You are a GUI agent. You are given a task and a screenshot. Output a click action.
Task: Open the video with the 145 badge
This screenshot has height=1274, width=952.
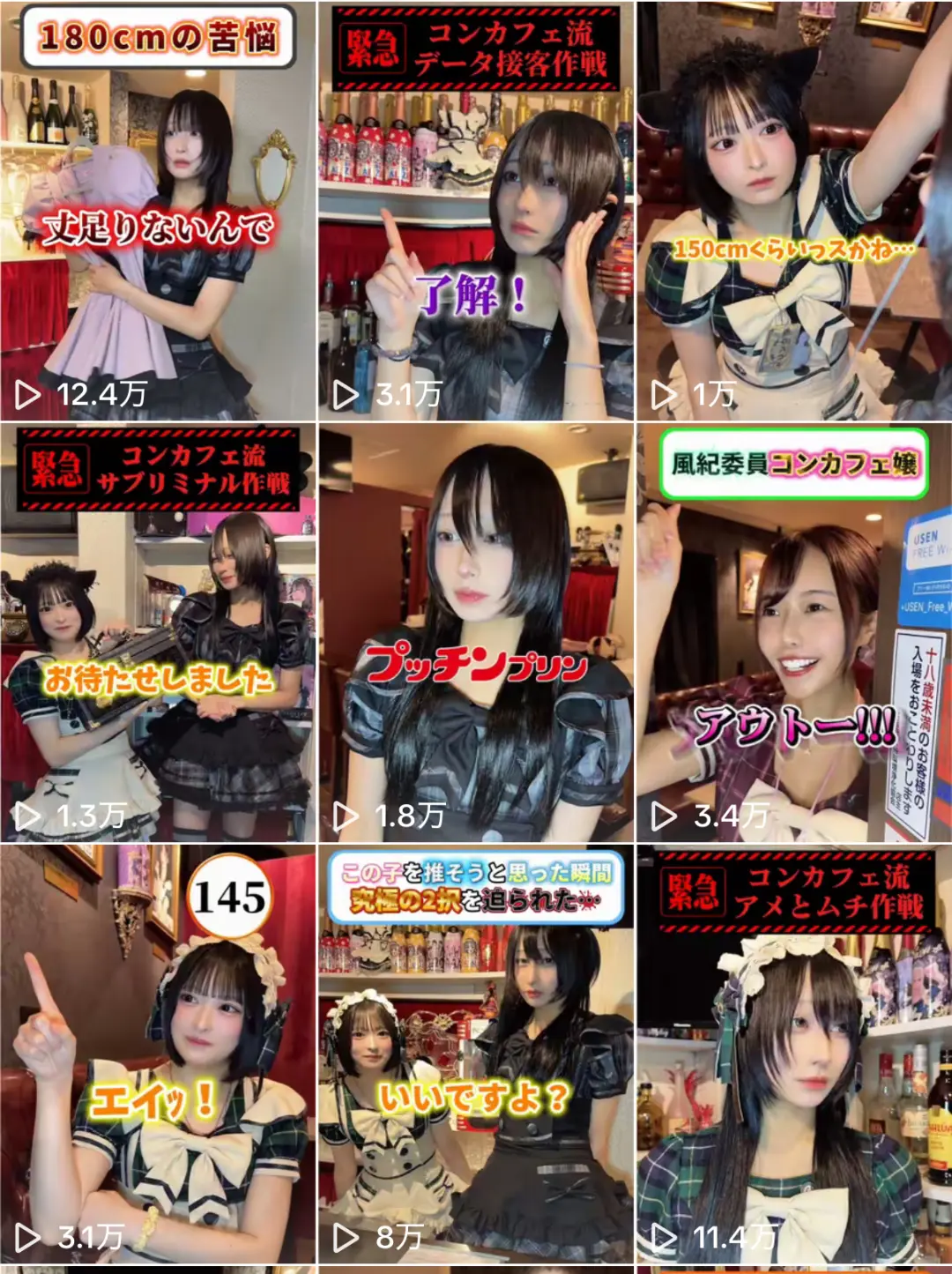[158, 1054]
